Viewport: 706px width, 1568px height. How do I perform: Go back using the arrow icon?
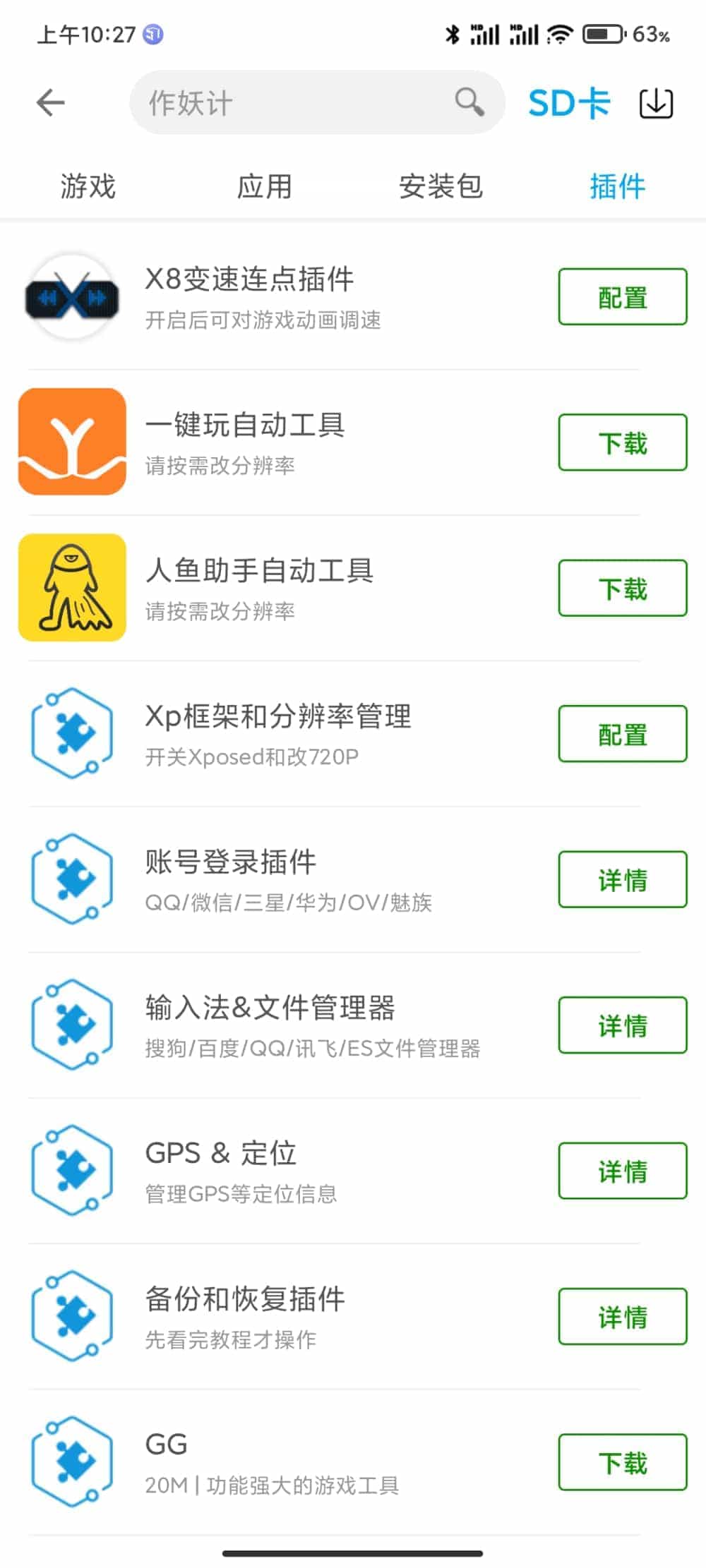[x=51, y=103]
